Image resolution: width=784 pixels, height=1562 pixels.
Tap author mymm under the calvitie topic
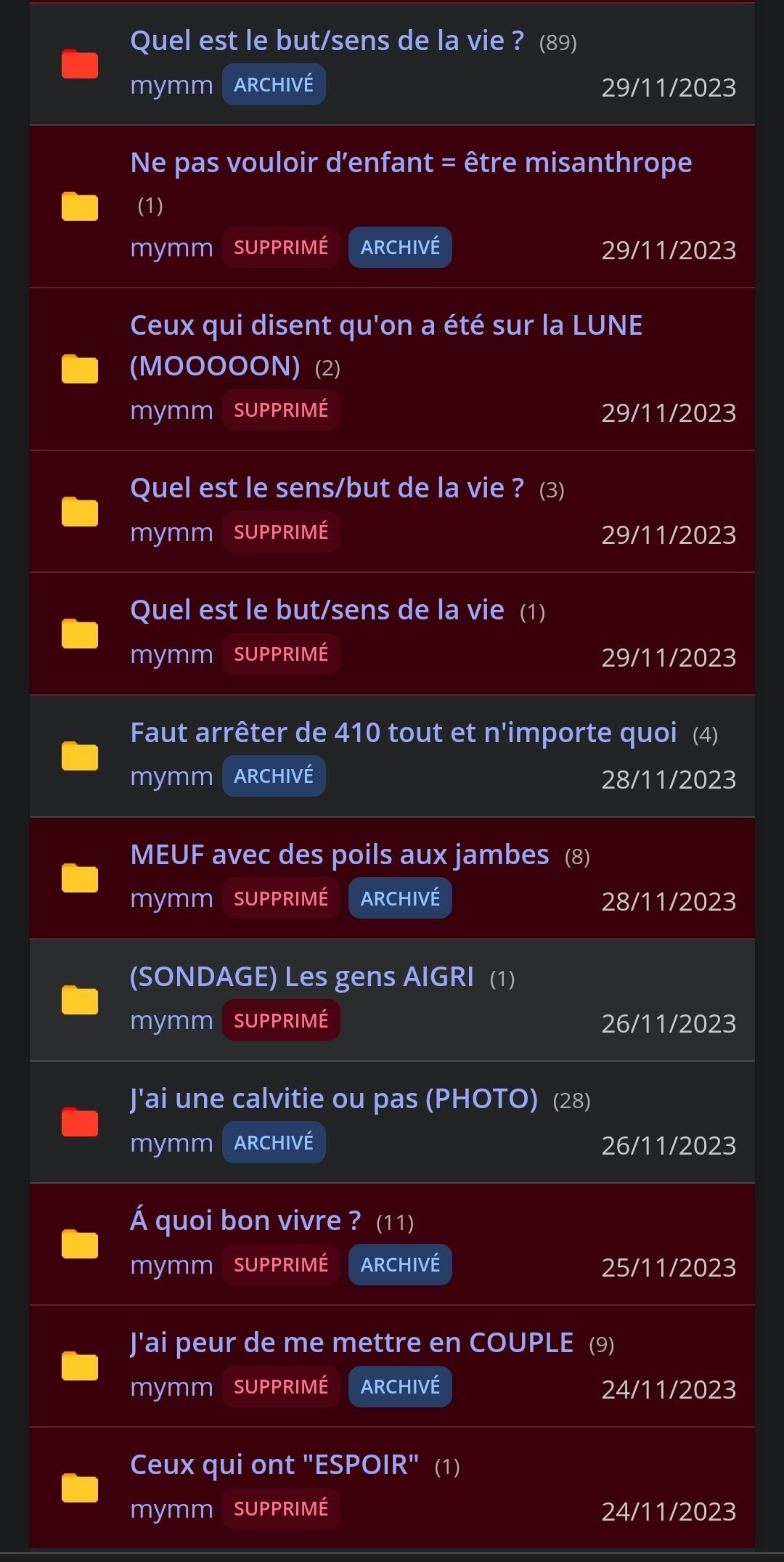point(171,1143)
